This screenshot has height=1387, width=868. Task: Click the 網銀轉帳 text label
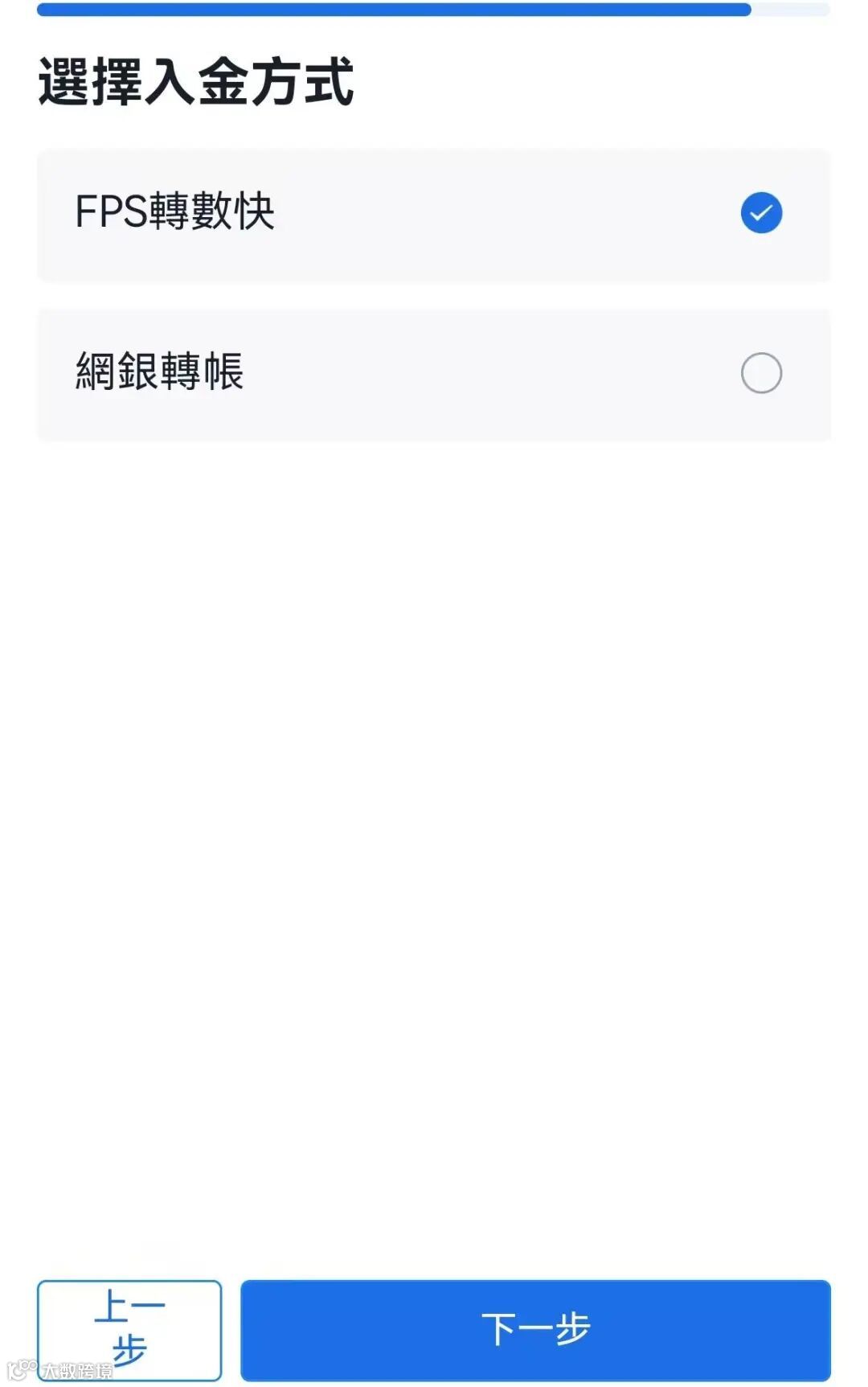pyautogui.click(x=161, y=371)
